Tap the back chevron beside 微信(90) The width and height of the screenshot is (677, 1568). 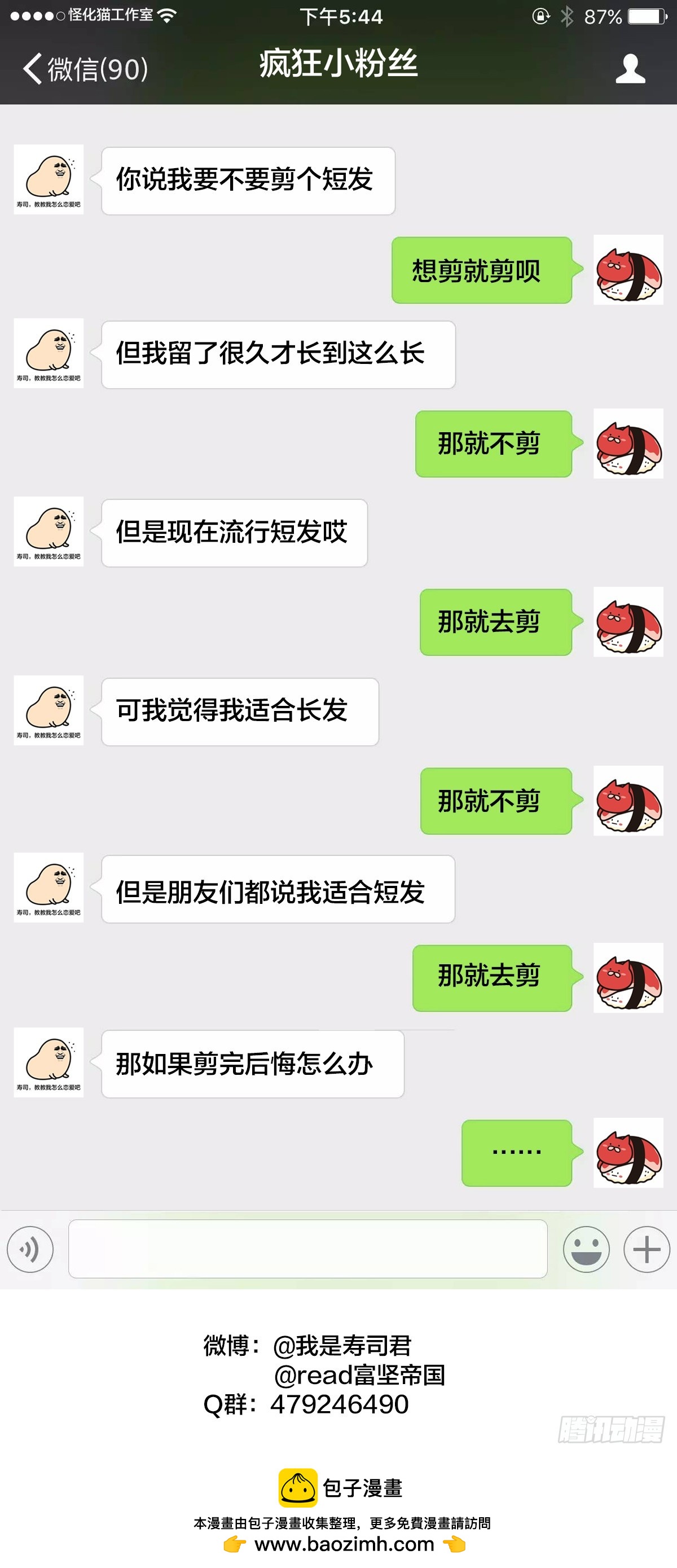pos(30,69)
